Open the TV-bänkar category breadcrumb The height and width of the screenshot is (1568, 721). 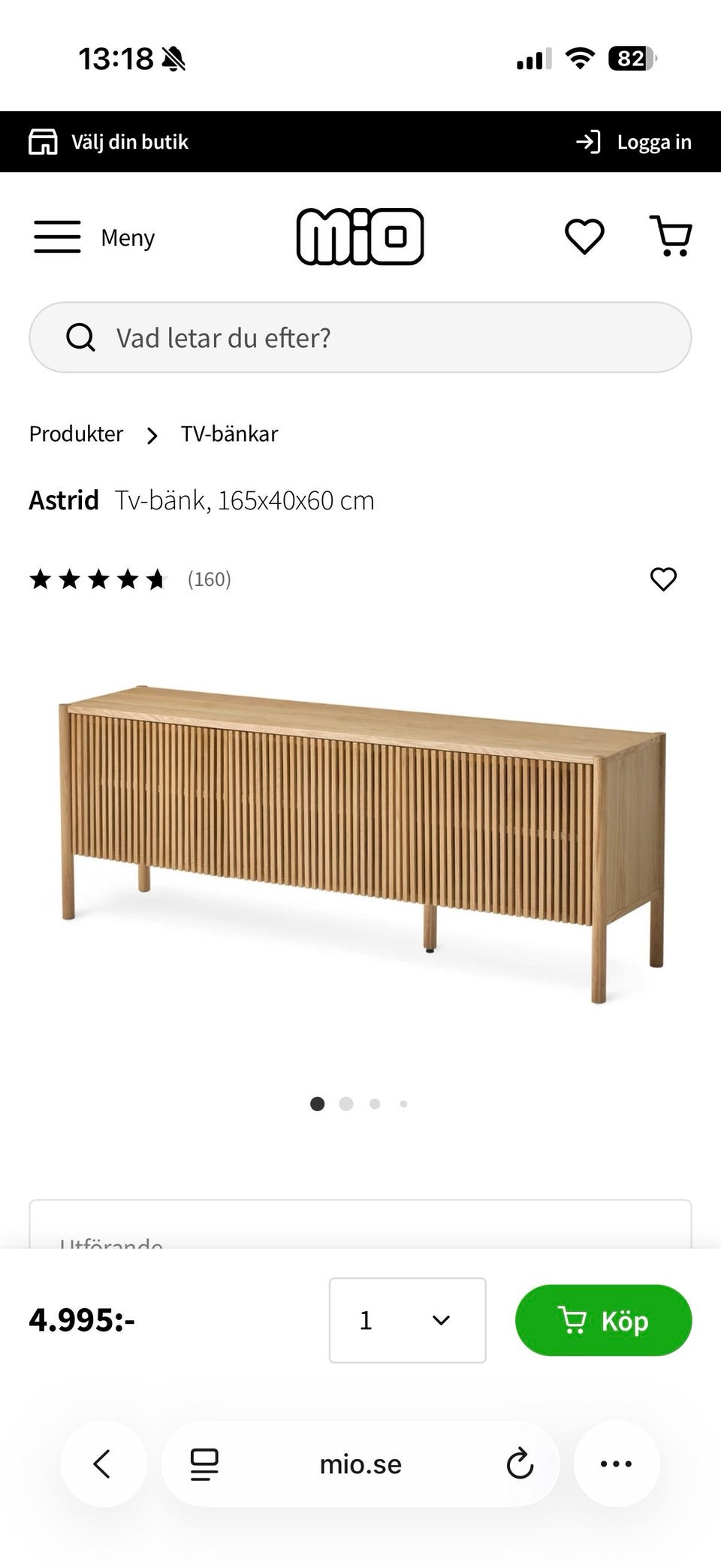(228, 434)
